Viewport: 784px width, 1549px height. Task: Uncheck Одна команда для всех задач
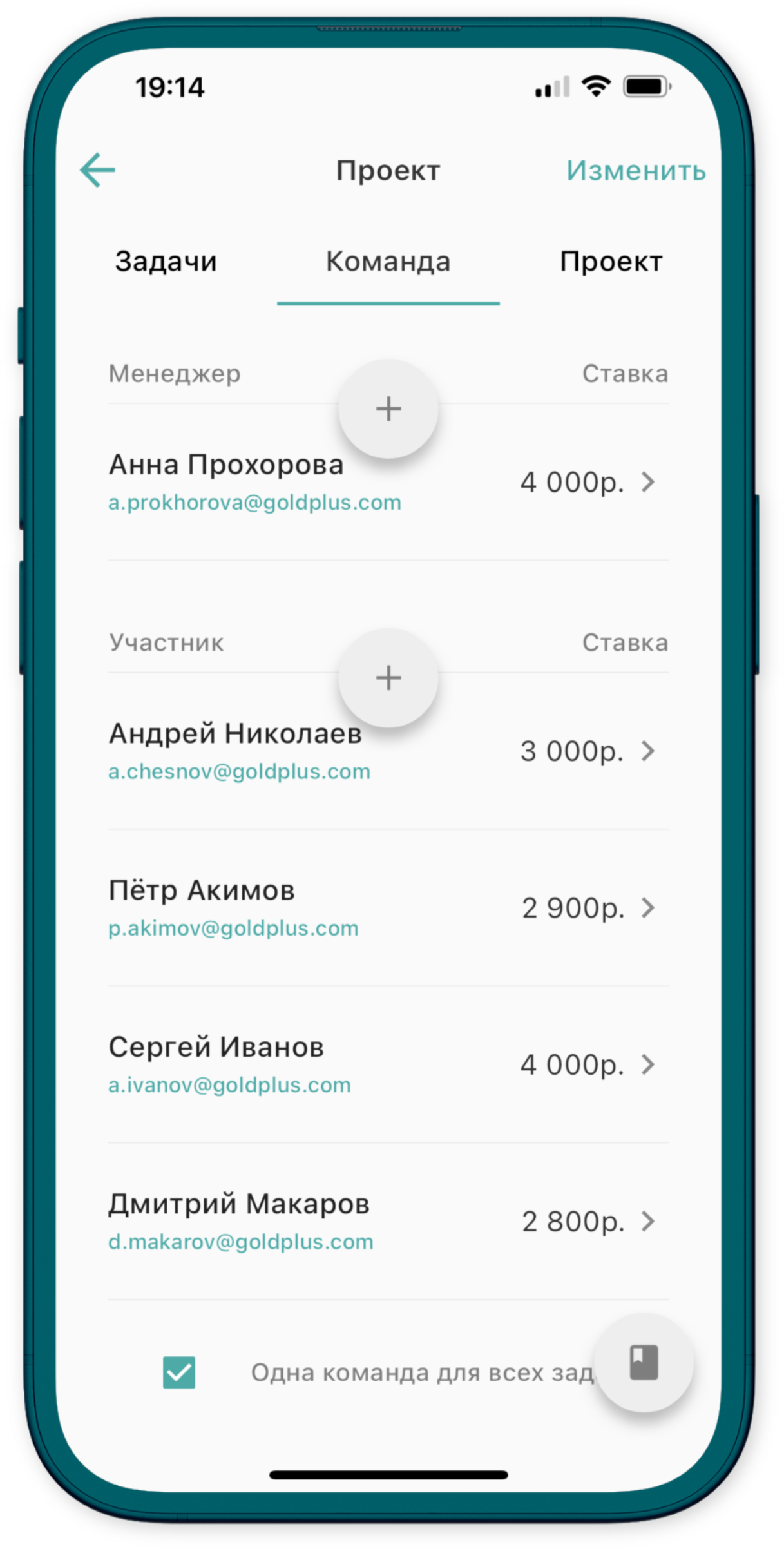179,1372
